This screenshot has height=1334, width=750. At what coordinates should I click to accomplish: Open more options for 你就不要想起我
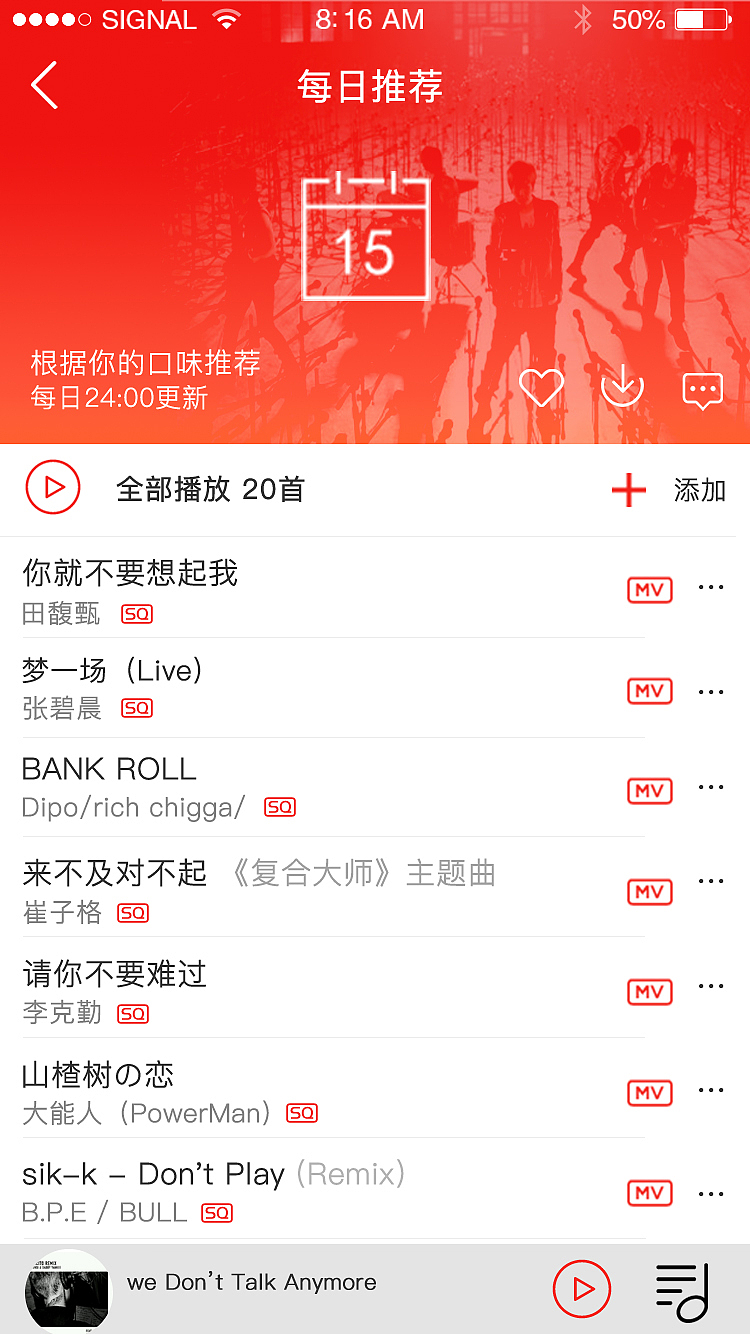tap(711, 588)
